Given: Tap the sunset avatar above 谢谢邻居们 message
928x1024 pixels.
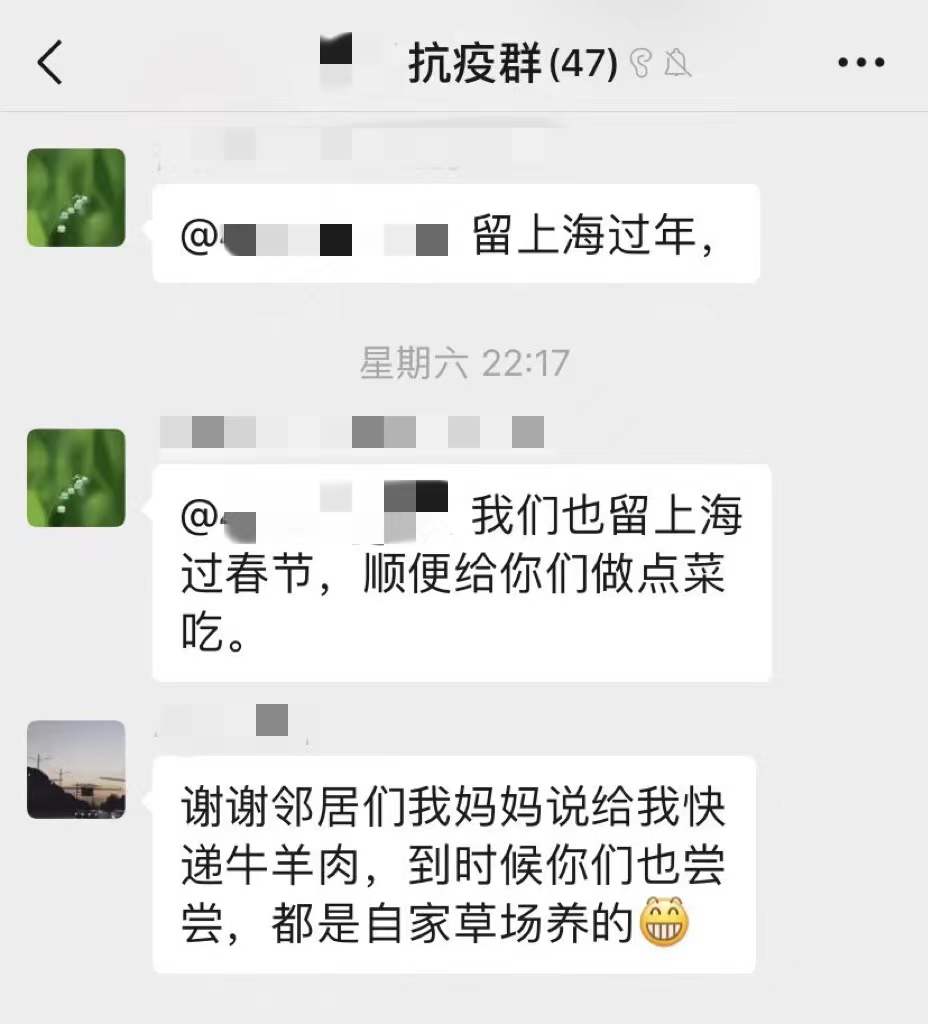Looking at the screenshot, I should [76, 769].
